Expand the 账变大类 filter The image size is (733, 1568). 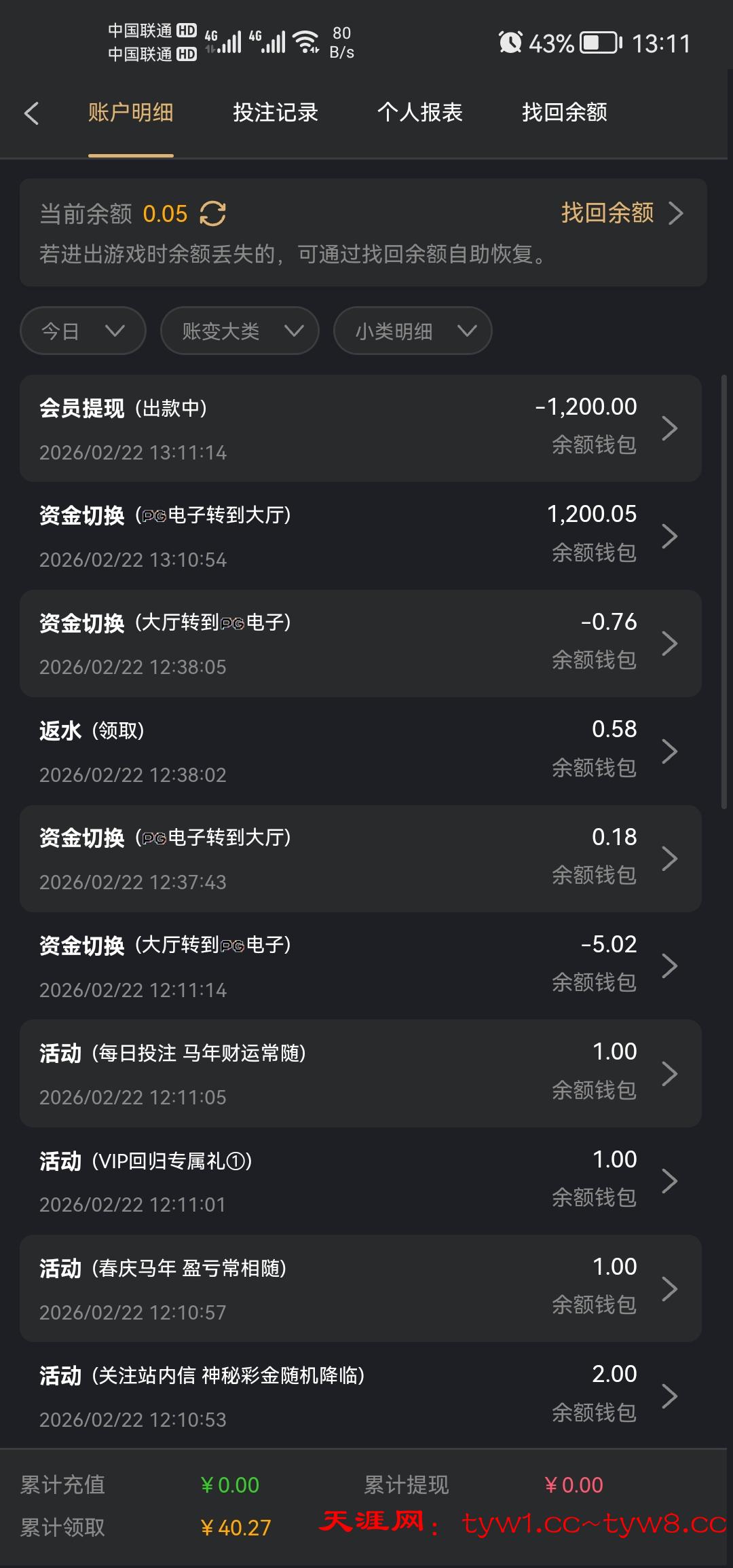coord(240,331)
